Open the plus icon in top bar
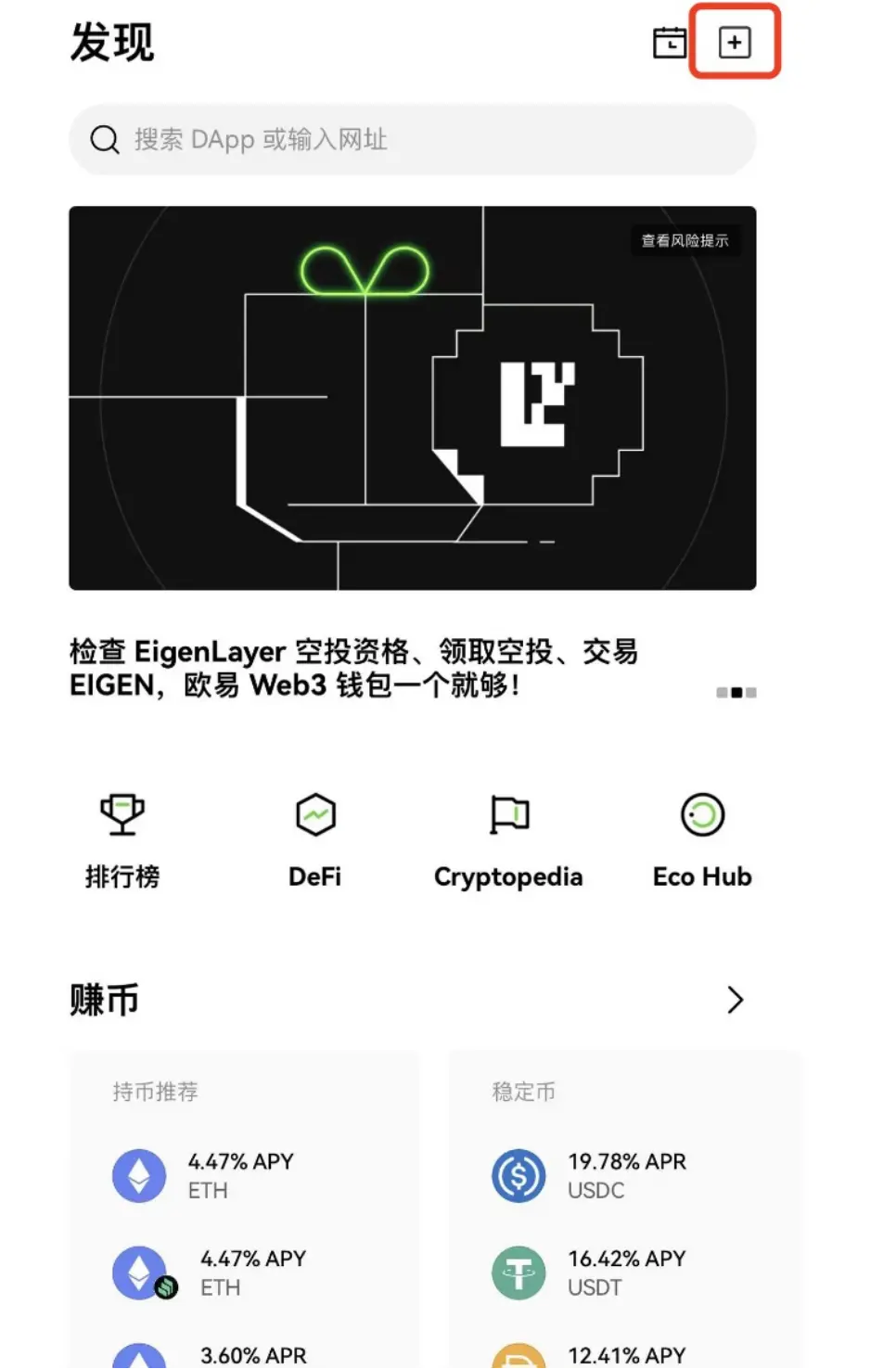The width and height of the screenshot is (896, 1369). 735,42
